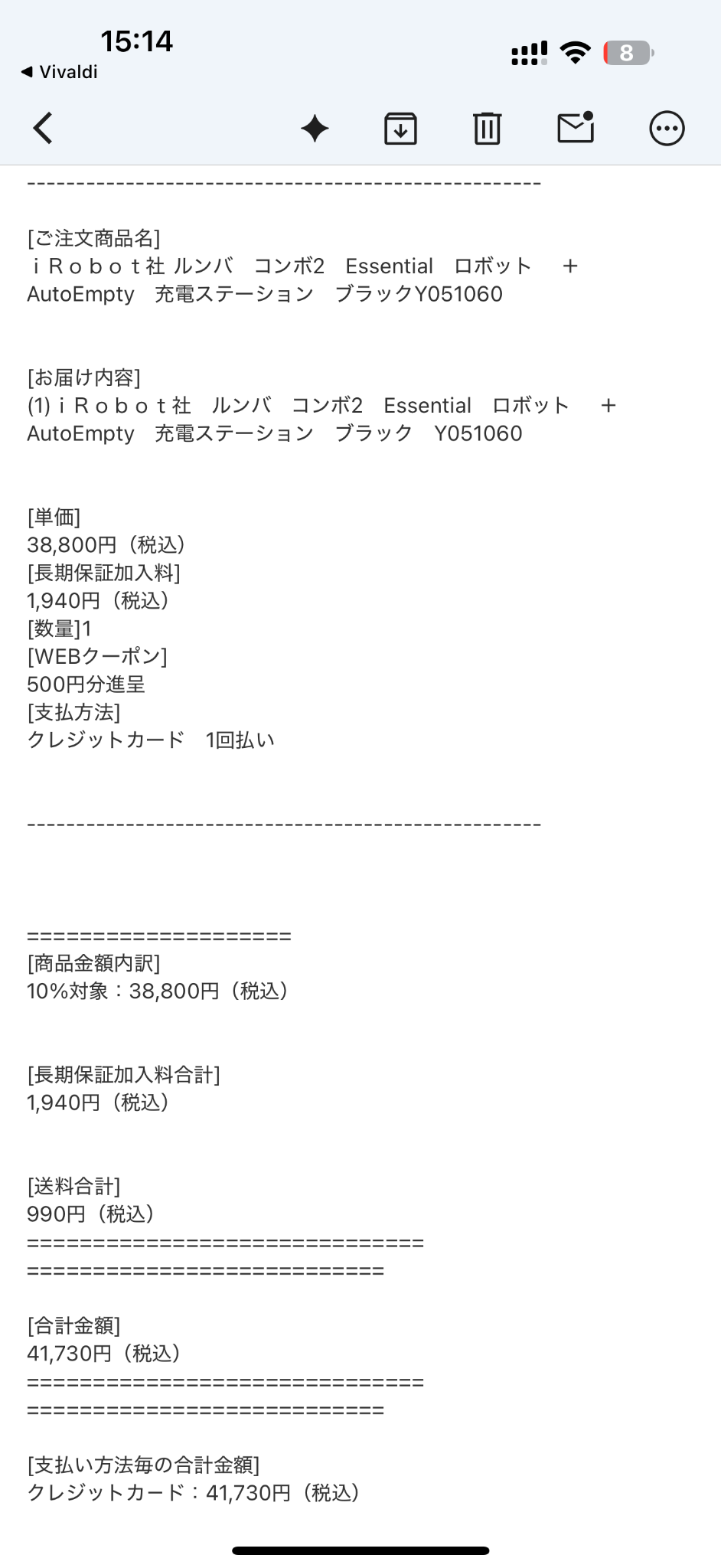Open the more options menu
The height and width of the screenshot is (1568, 721).
click(x=667, y=128)
